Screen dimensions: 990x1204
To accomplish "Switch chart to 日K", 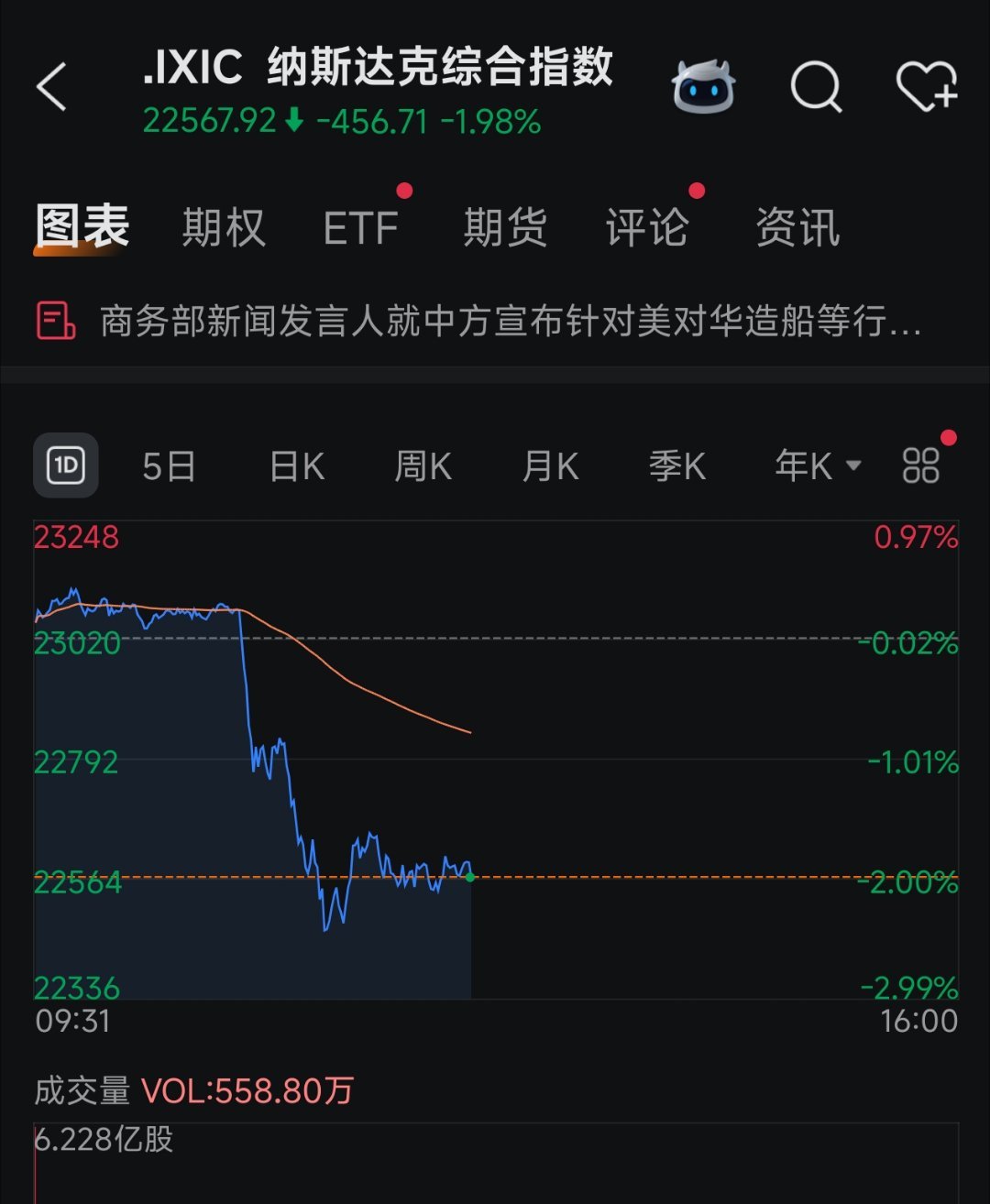I will [297, 466].
